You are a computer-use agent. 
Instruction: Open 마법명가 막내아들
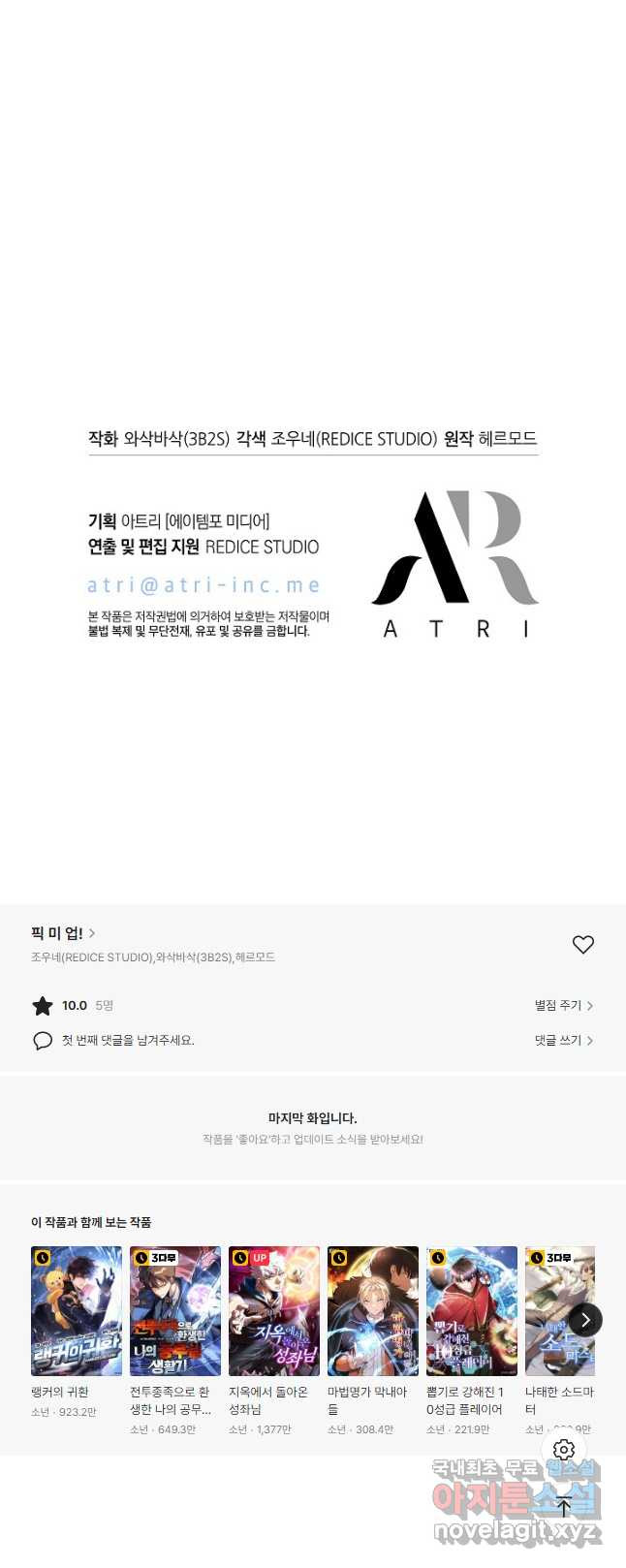(x=373, y=1311)
